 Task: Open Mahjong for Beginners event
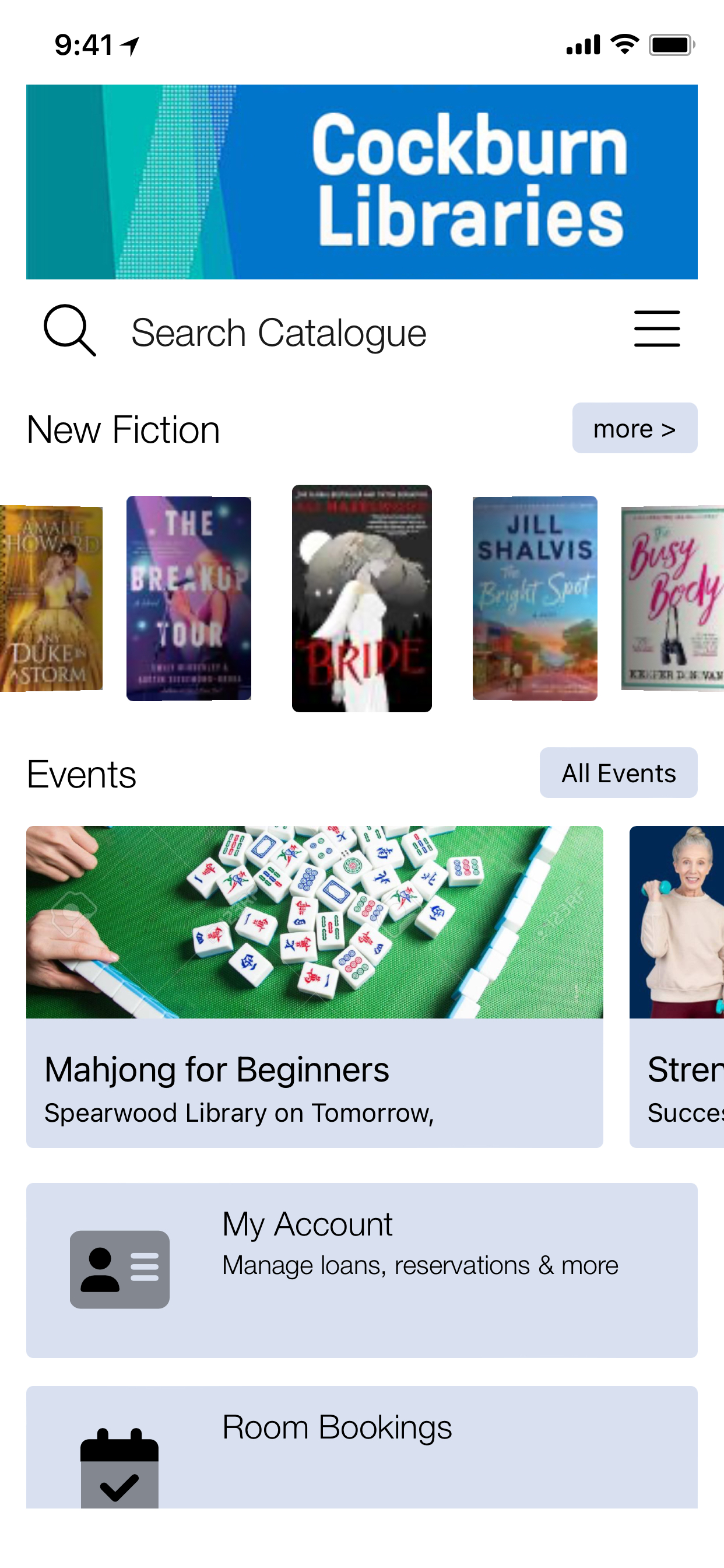[x=315, y=986]
